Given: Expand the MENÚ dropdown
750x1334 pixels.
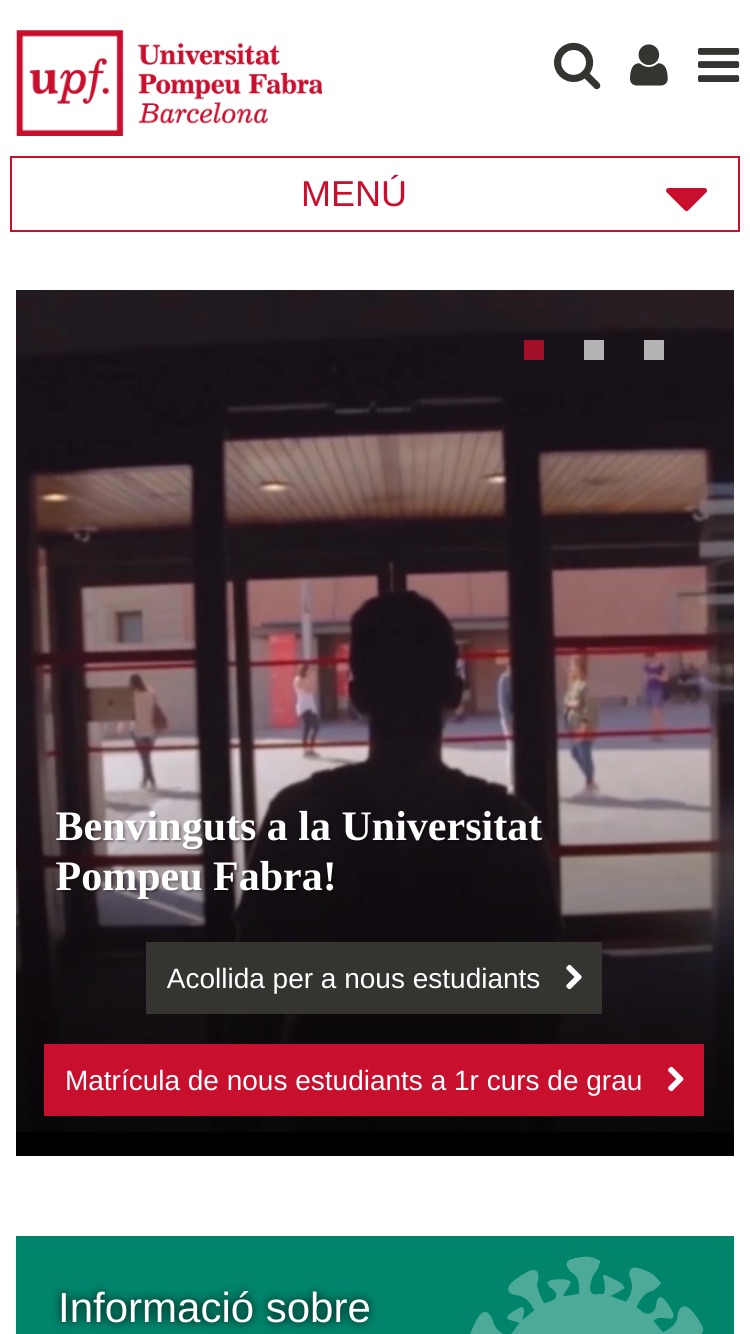Looking at the screenshot, I should coord(375,194).
